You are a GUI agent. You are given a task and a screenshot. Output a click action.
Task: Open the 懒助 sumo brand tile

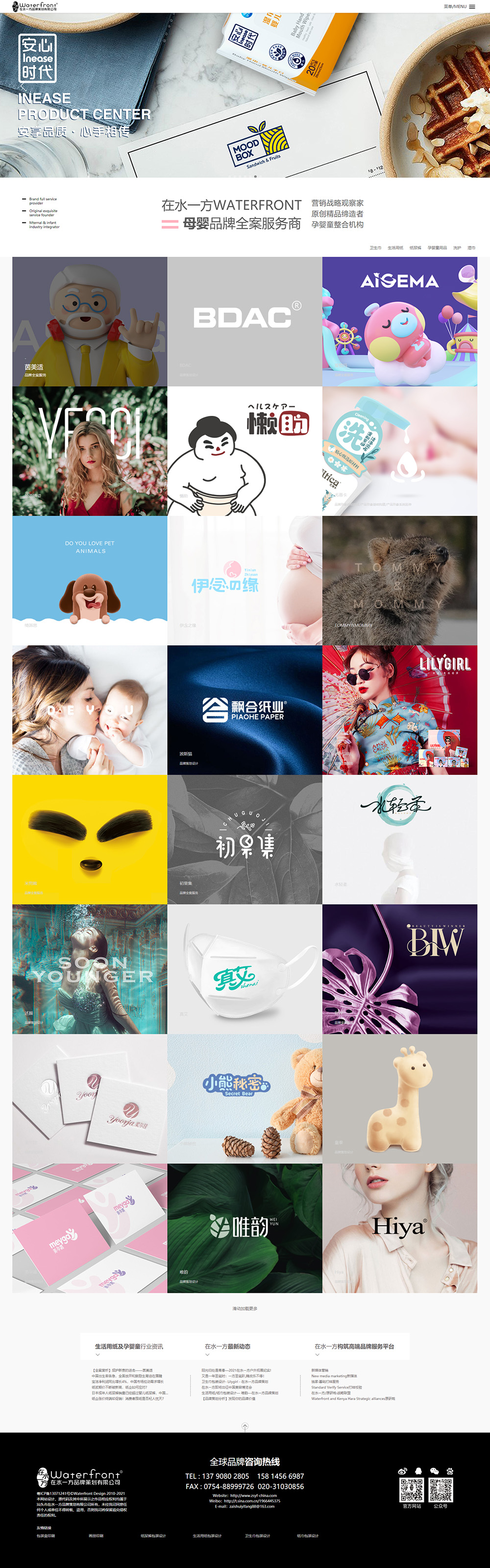pos(245,451)
